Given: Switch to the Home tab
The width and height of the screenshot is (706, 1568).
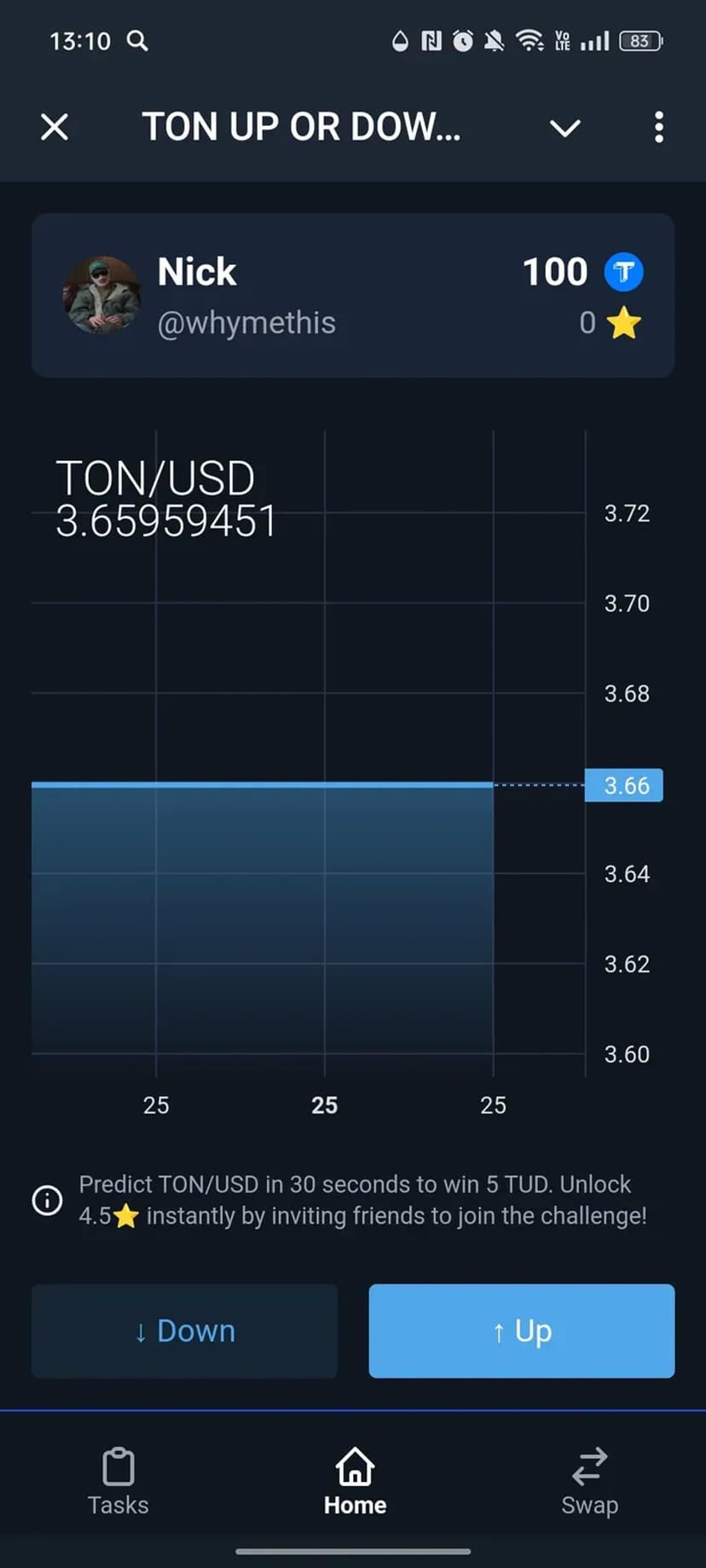Looking at the screenshot, I should pyautogui.click(x=355, y=1481).
